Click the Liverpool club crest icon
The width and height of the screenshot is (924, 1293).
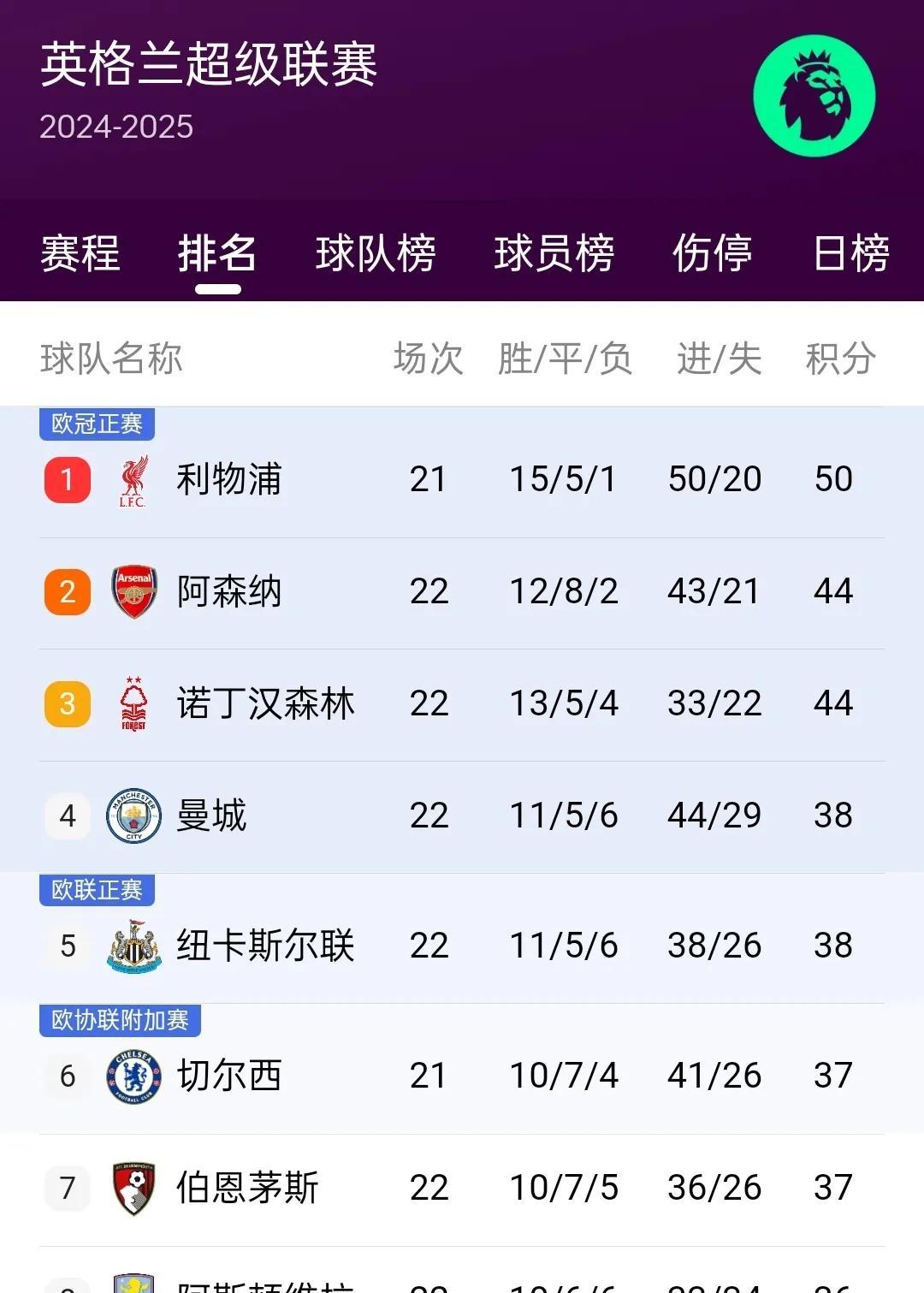pyautogui.click(x=130, y=480)
